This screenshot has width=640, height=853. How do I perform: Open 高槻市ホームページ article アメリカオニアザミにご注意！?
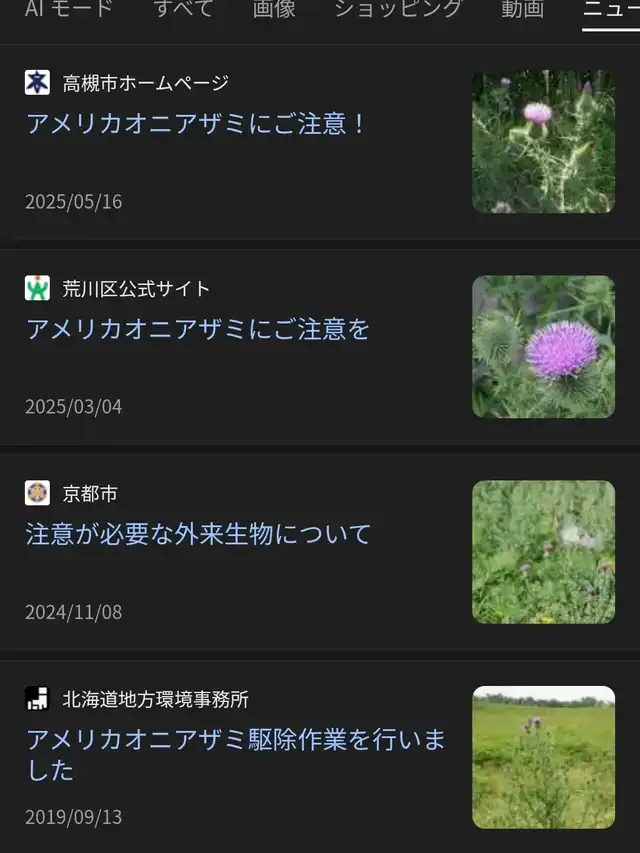(x=197, y=124)
